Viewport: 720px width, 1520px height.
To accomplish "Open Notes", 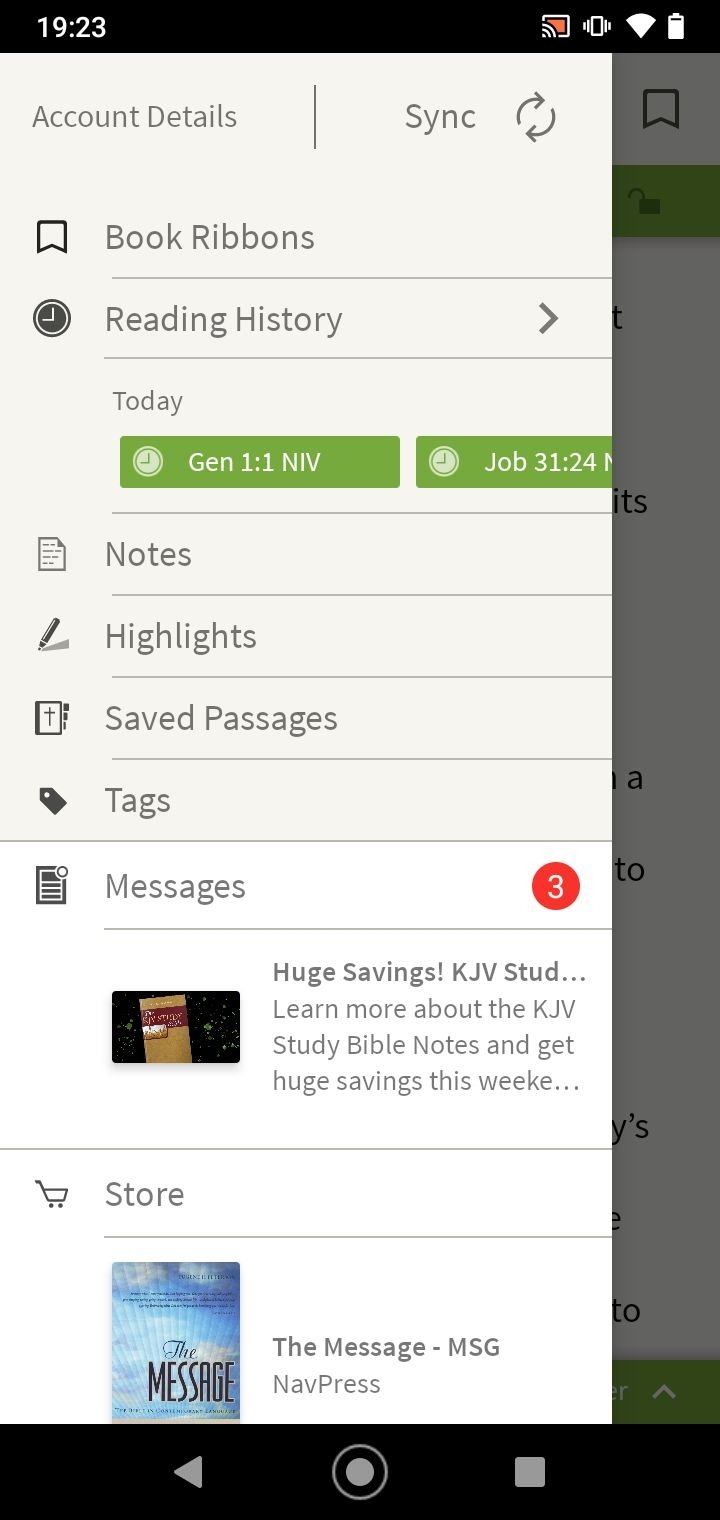I will 306,555.
